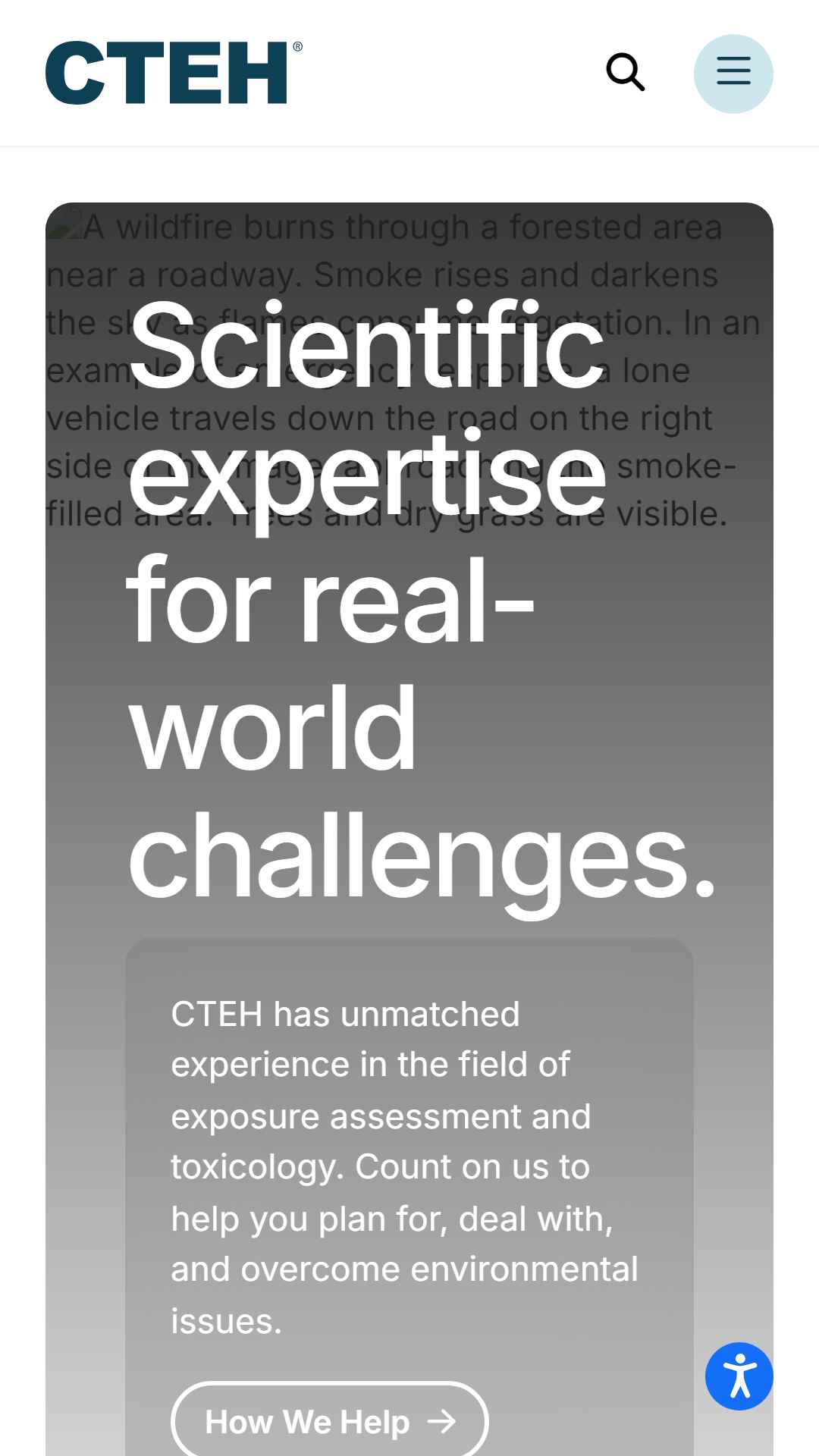
Task: Tap the How We Help button
Action: click(x=330, y=1422)
